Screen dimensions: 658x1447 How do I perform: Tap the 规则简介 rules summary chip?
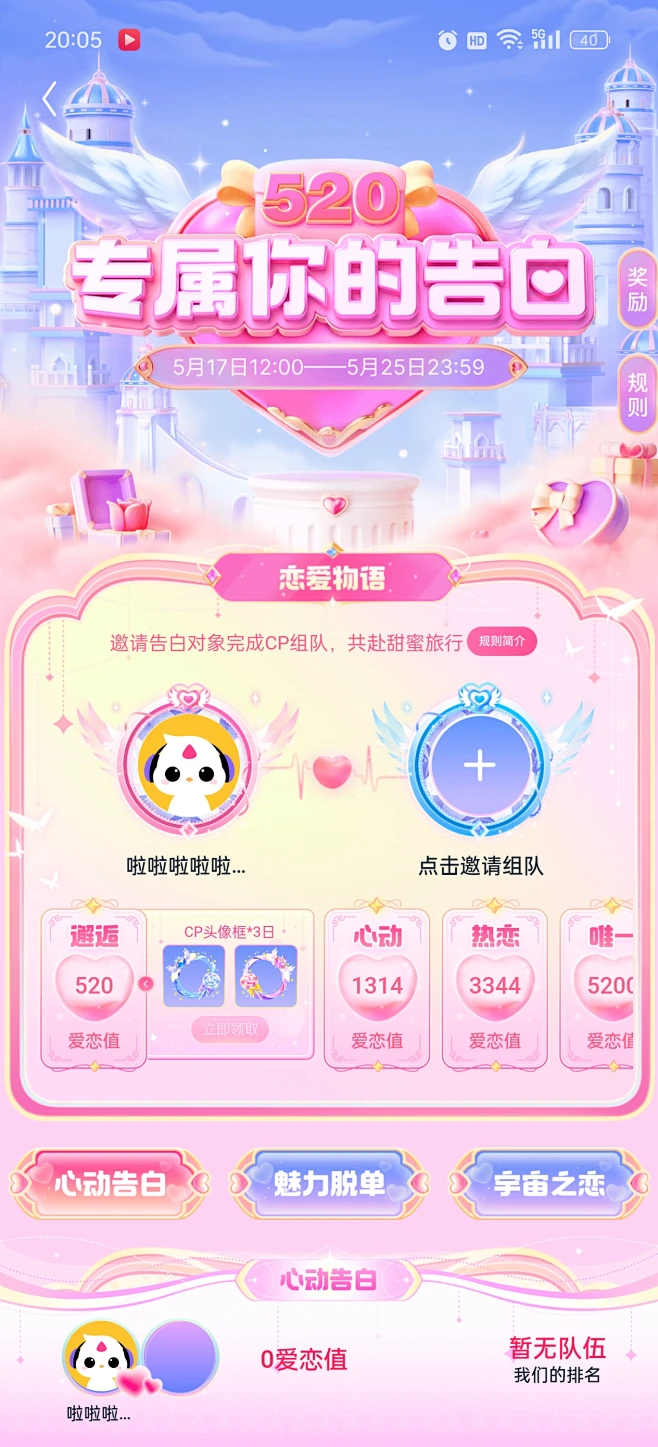(x=502, y=642)
